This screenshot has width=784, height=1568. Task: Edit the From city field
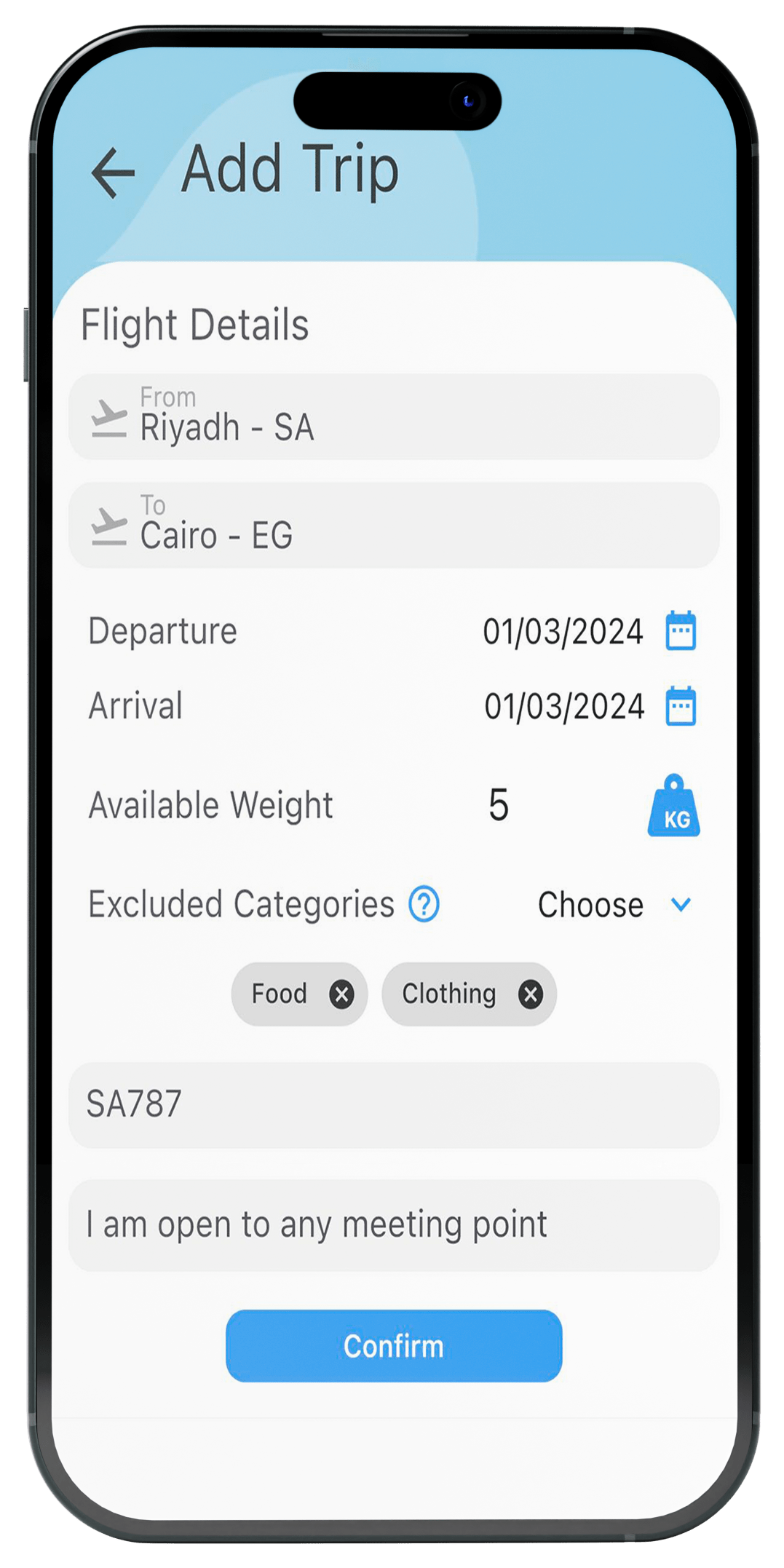pyautogui.click(x=393, y=417)
